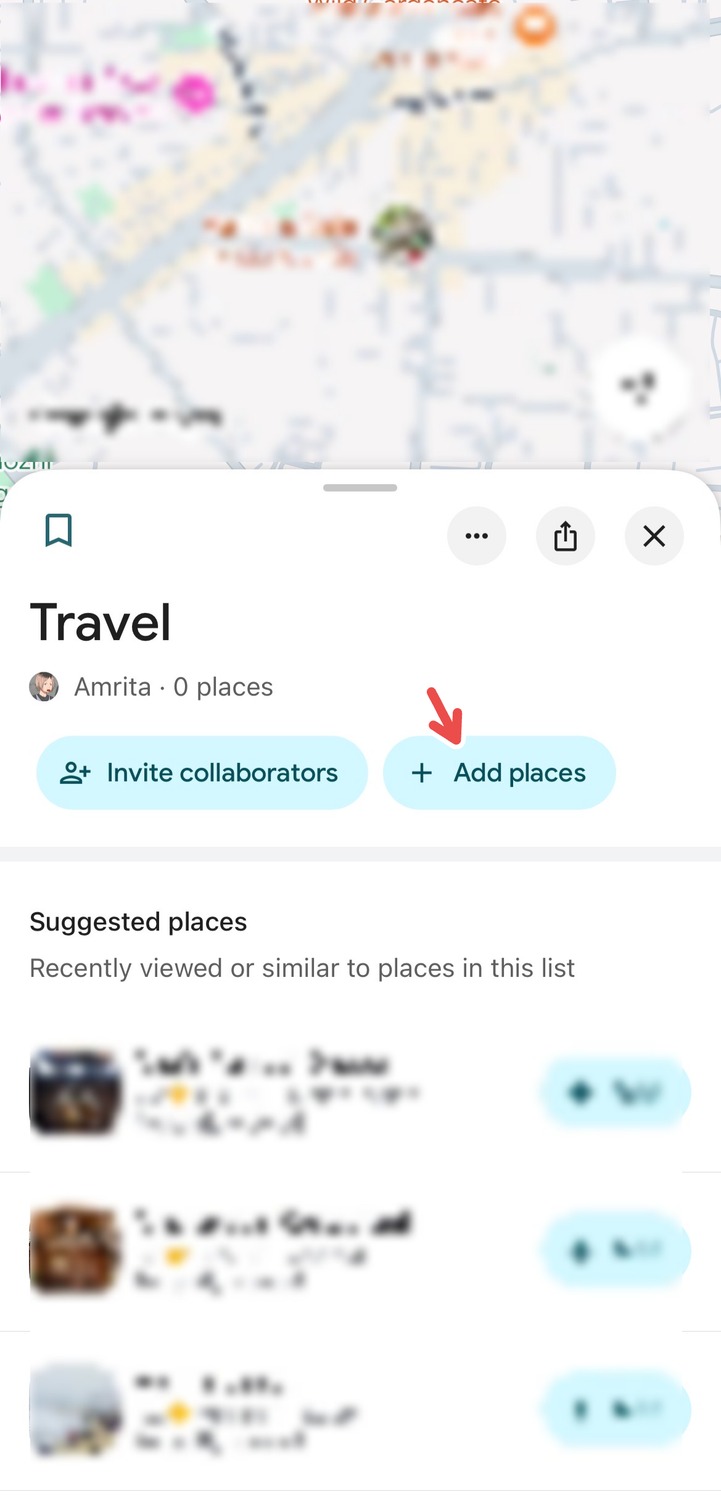Add places to the Travel list
Image resolution: width=721 pixels, height=1500 pixels.
tap(499, 773)
